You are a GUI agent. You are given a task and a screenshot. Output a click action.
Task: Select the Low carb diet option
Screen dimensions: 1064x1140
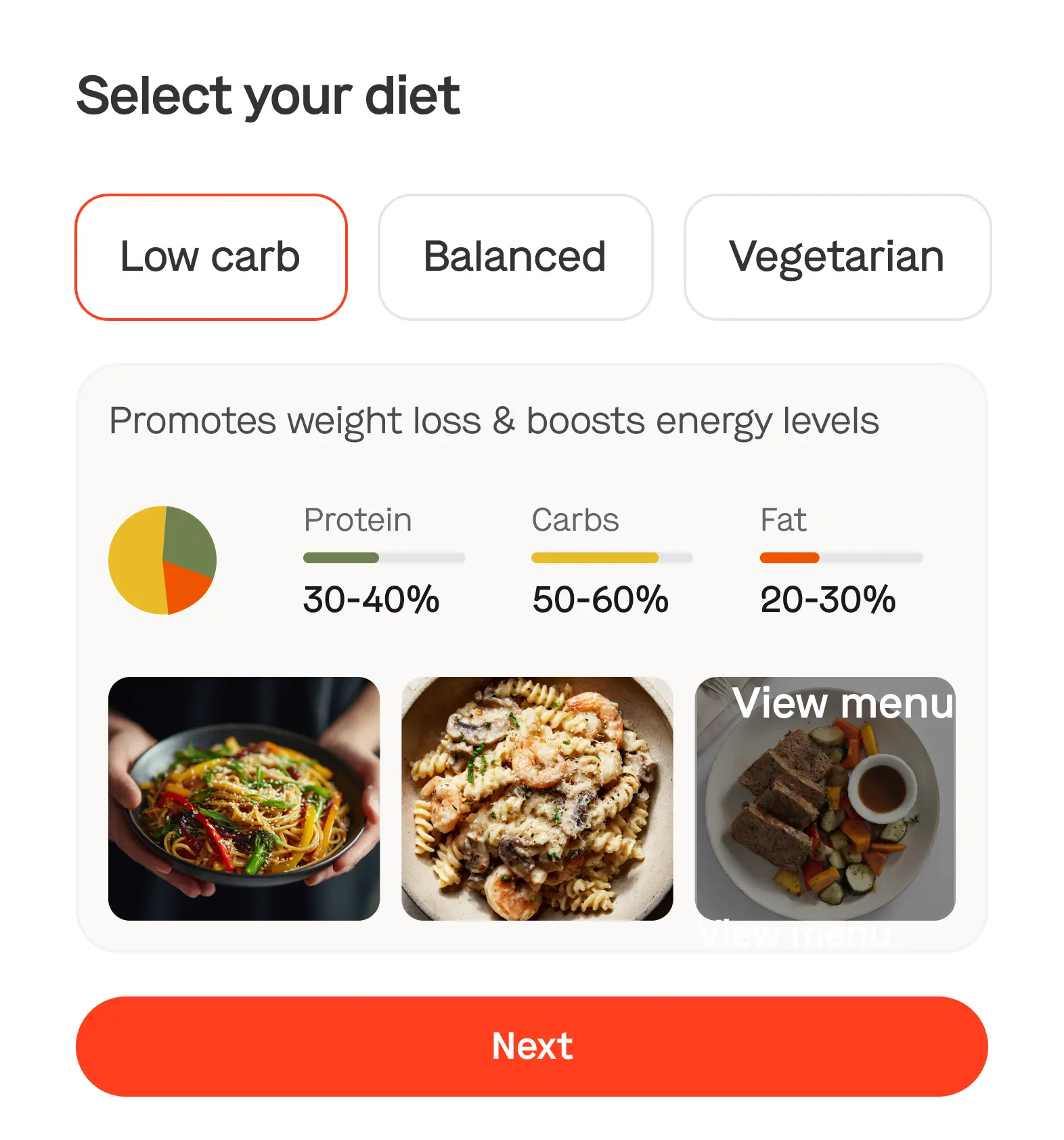coord(210,257)
